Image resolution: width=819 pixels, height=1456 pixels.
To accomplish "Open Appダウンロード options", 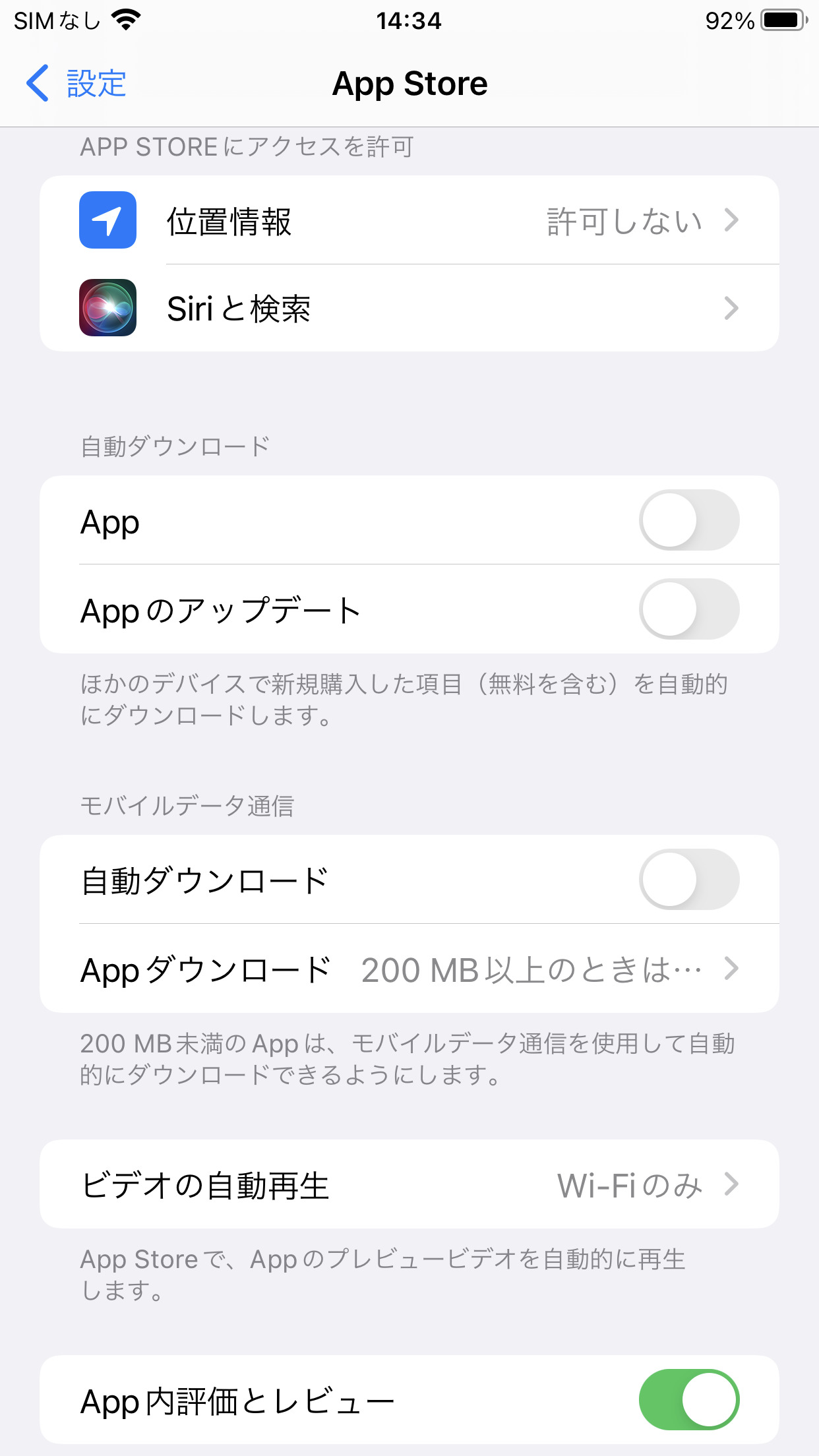I will pyautogui.click(x=409, y=969).
